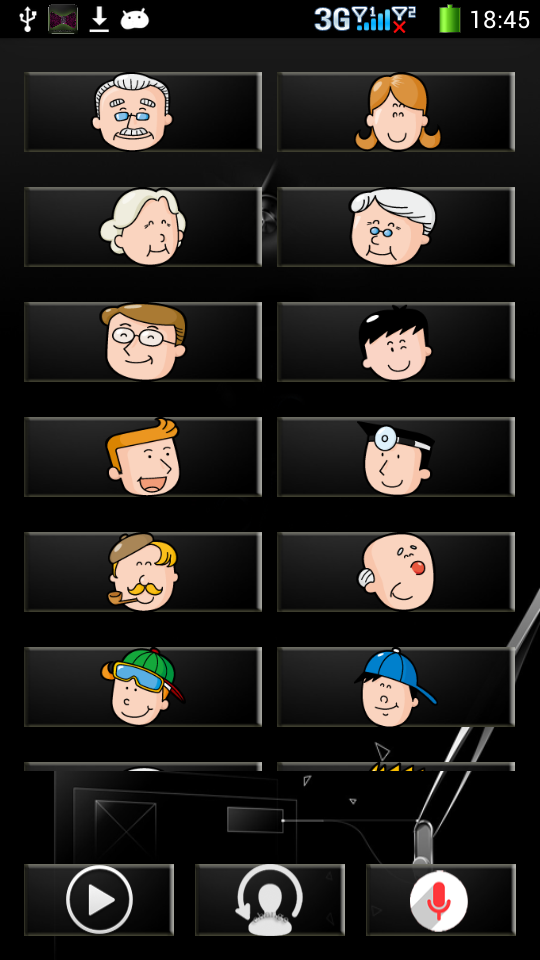Start recording with the red microphone
The height and width of the screenshot is (960, 540).
(441, 899)
